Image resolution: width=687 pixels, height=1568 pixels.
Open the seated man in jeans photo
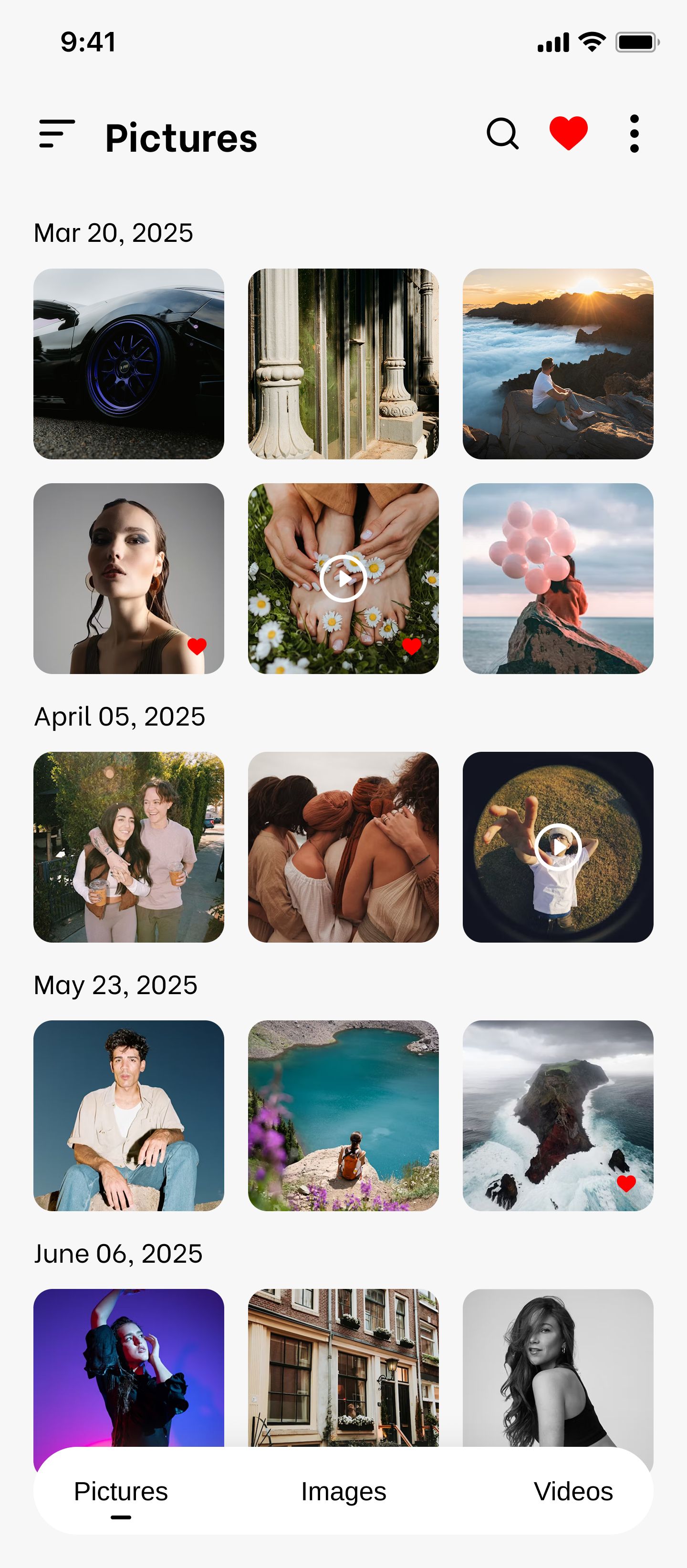(128, 1116)
